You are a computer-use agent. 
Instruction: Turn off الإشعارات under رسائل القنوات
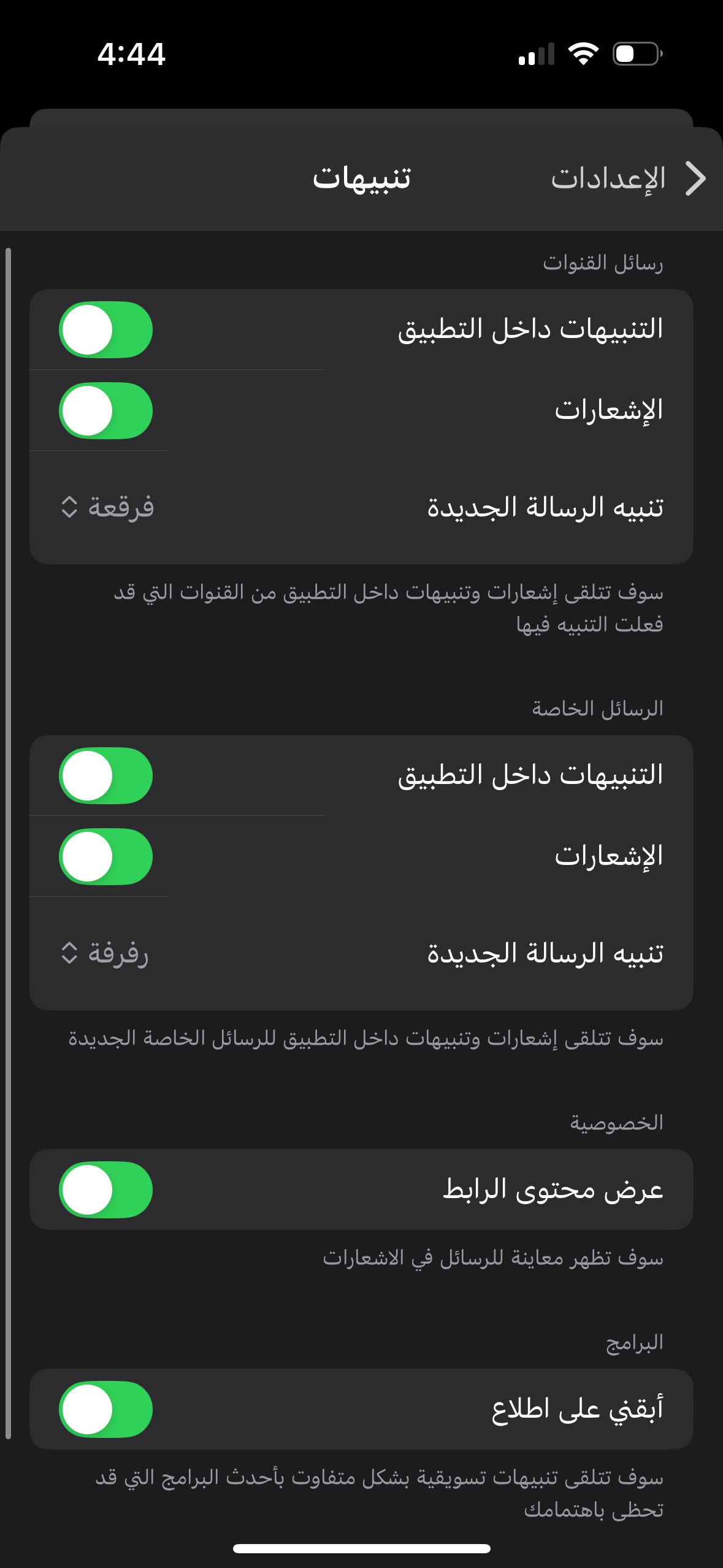point(105,410)
